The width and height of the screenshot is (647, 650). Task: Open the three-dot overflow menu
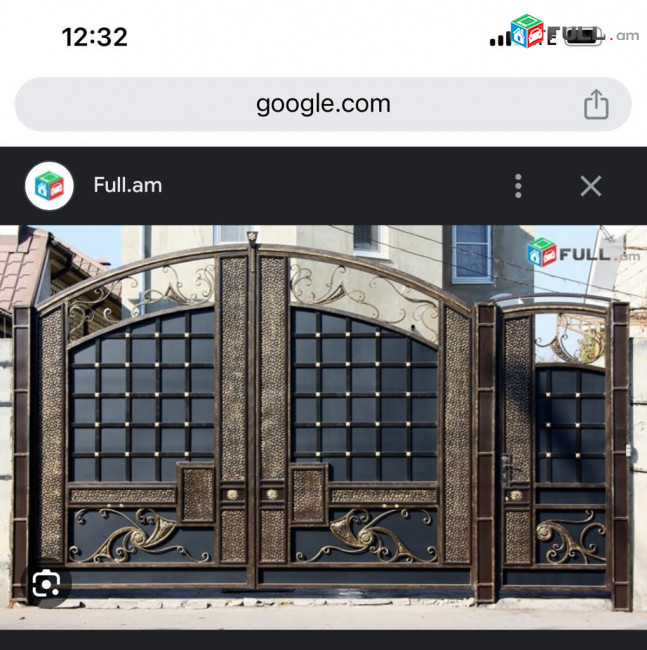coord(518,185)
